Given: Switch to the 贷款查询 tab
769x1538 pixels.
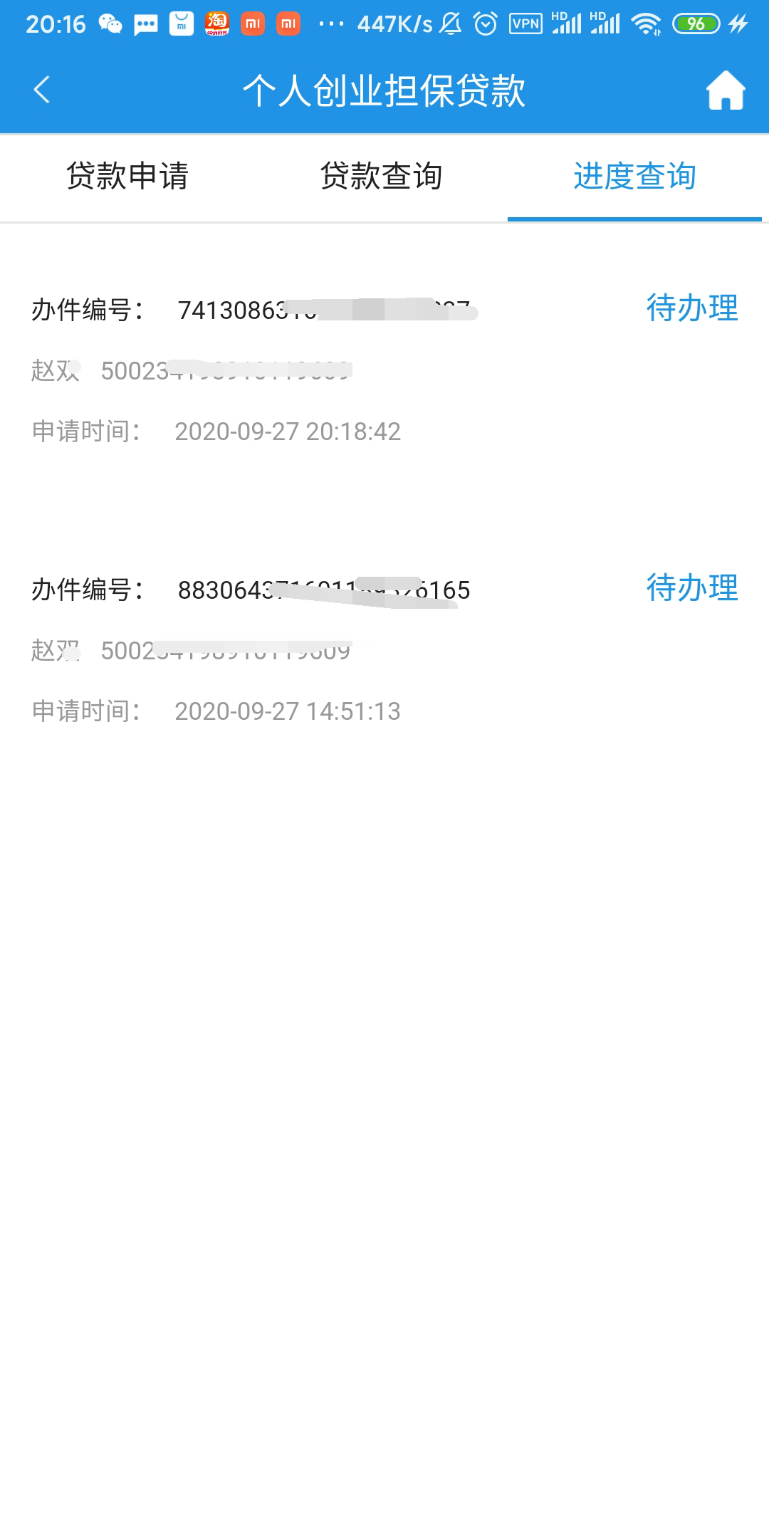Looking at the screenshot, I should 381,177.
